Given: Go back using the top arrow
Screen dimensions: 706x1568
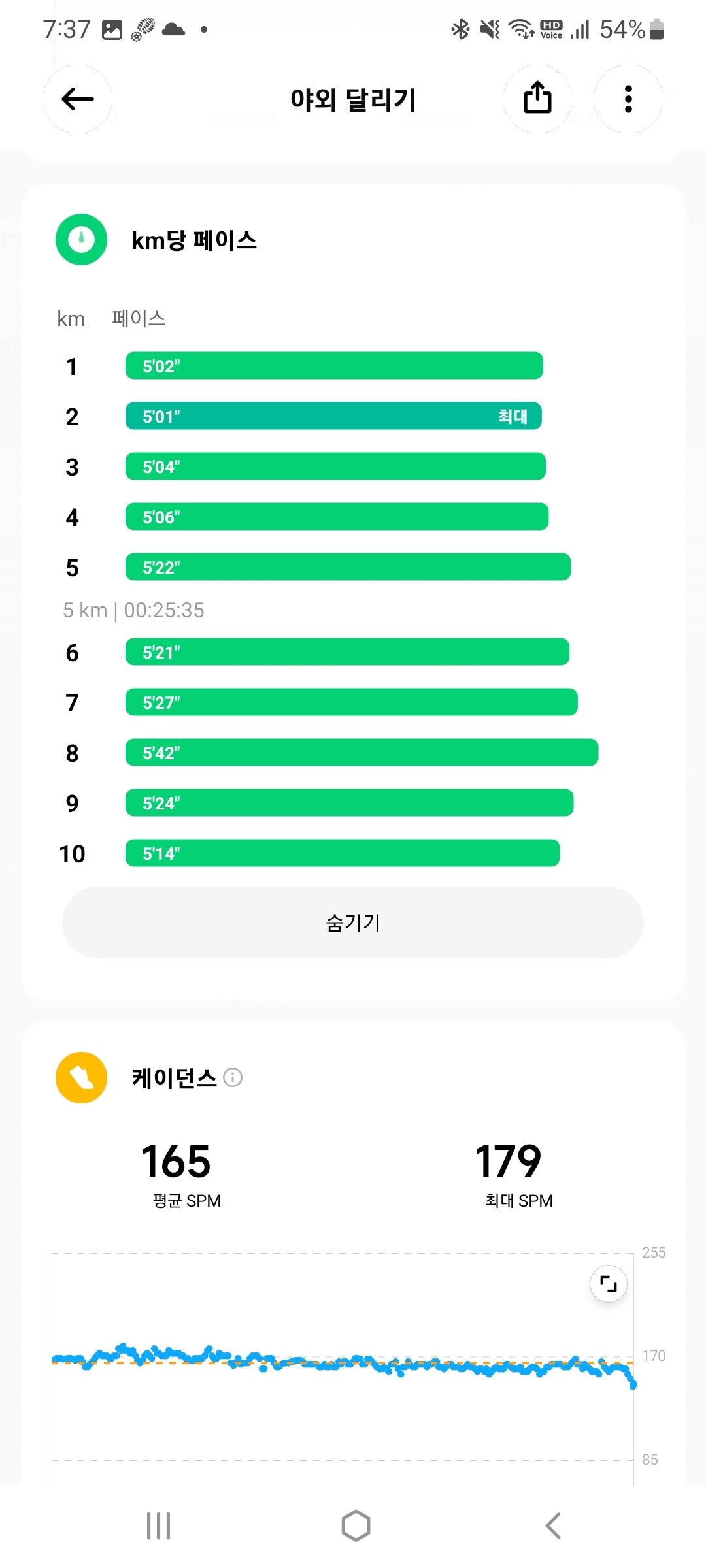Looking at the screenshot, I should [78, 99].
